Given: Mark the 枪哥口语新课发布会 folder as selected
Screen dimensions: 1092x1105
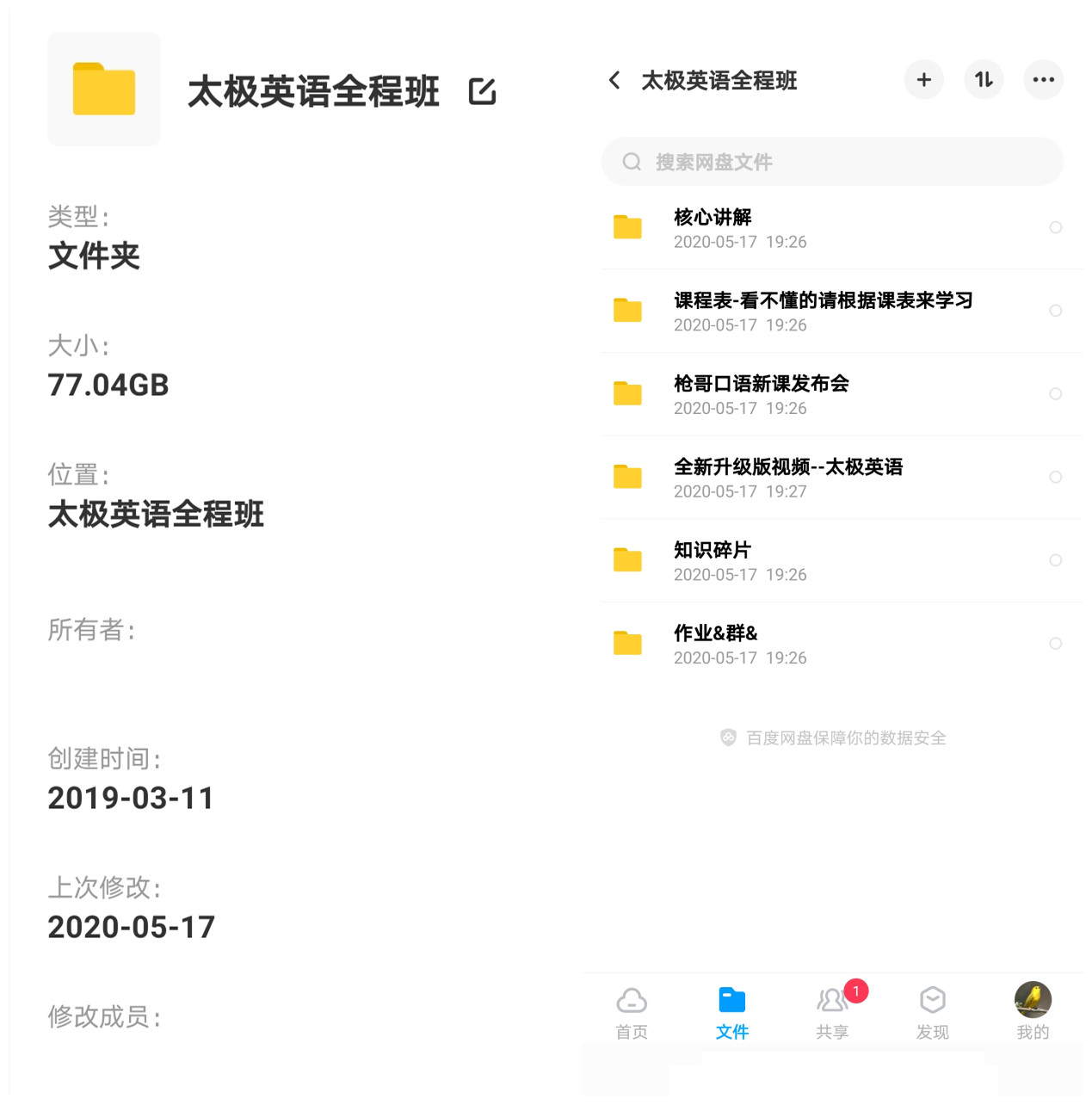Looking at the screenshot, I should click(x=1055, y=394).
